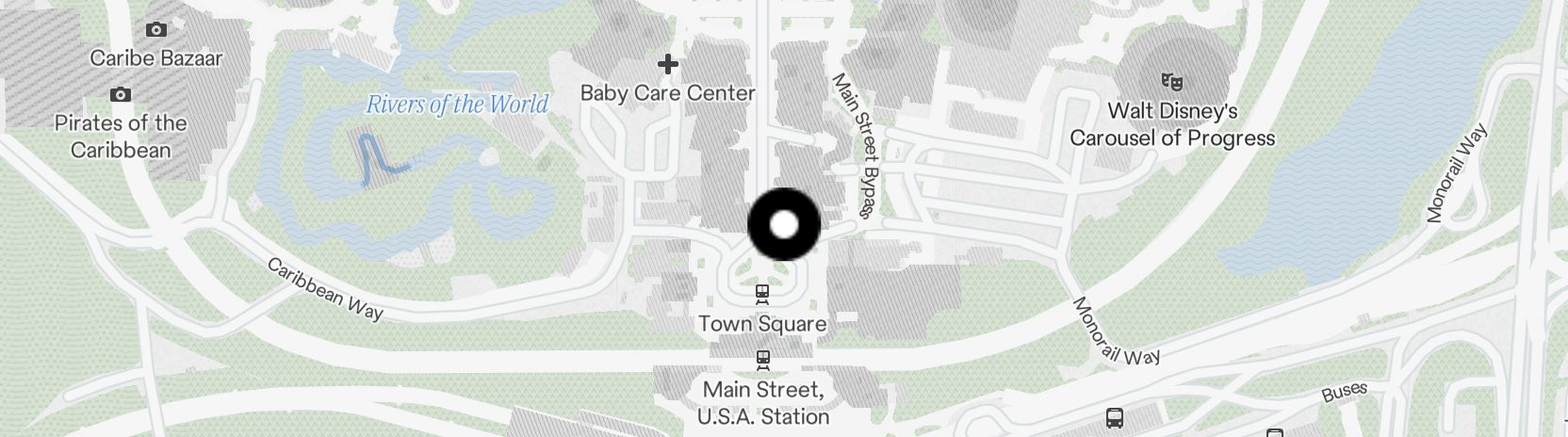Open the Baby Care Center place marker
The height and width of the screenshot is (437, 1568).
[x=668, y=65]
